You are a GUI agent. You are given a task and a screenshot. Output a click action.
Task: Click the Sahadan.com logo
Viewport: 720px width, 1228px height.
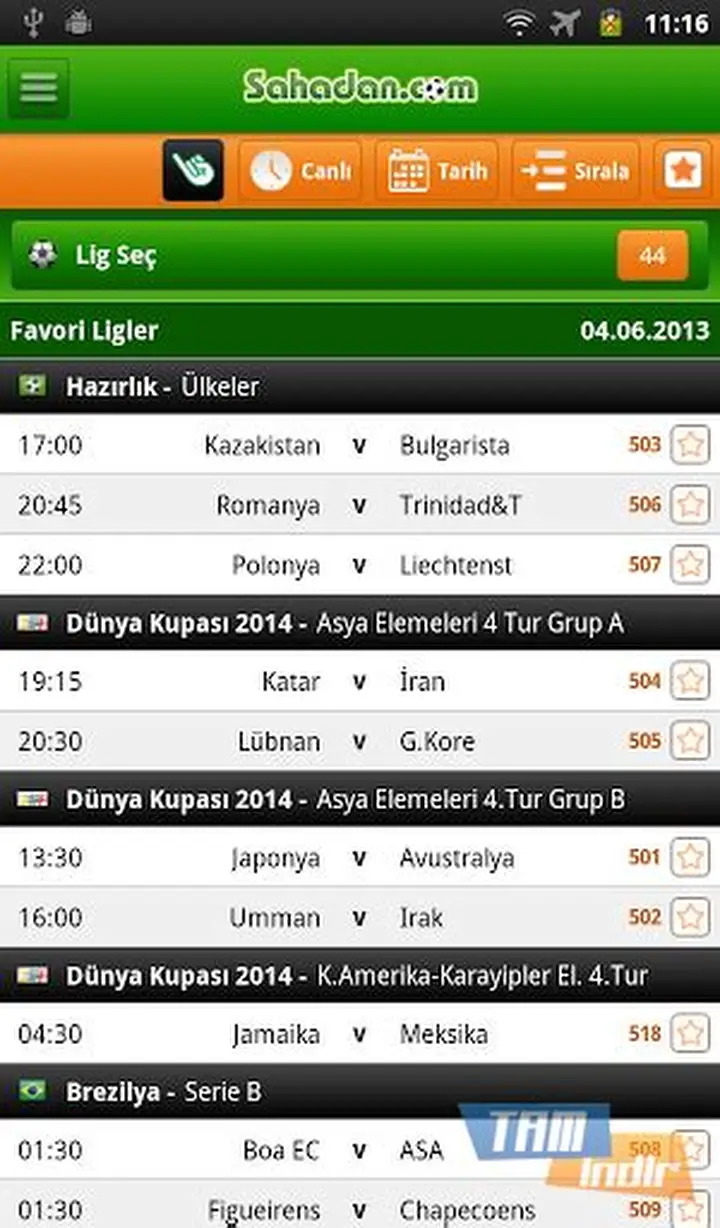(x=360, y=88)
